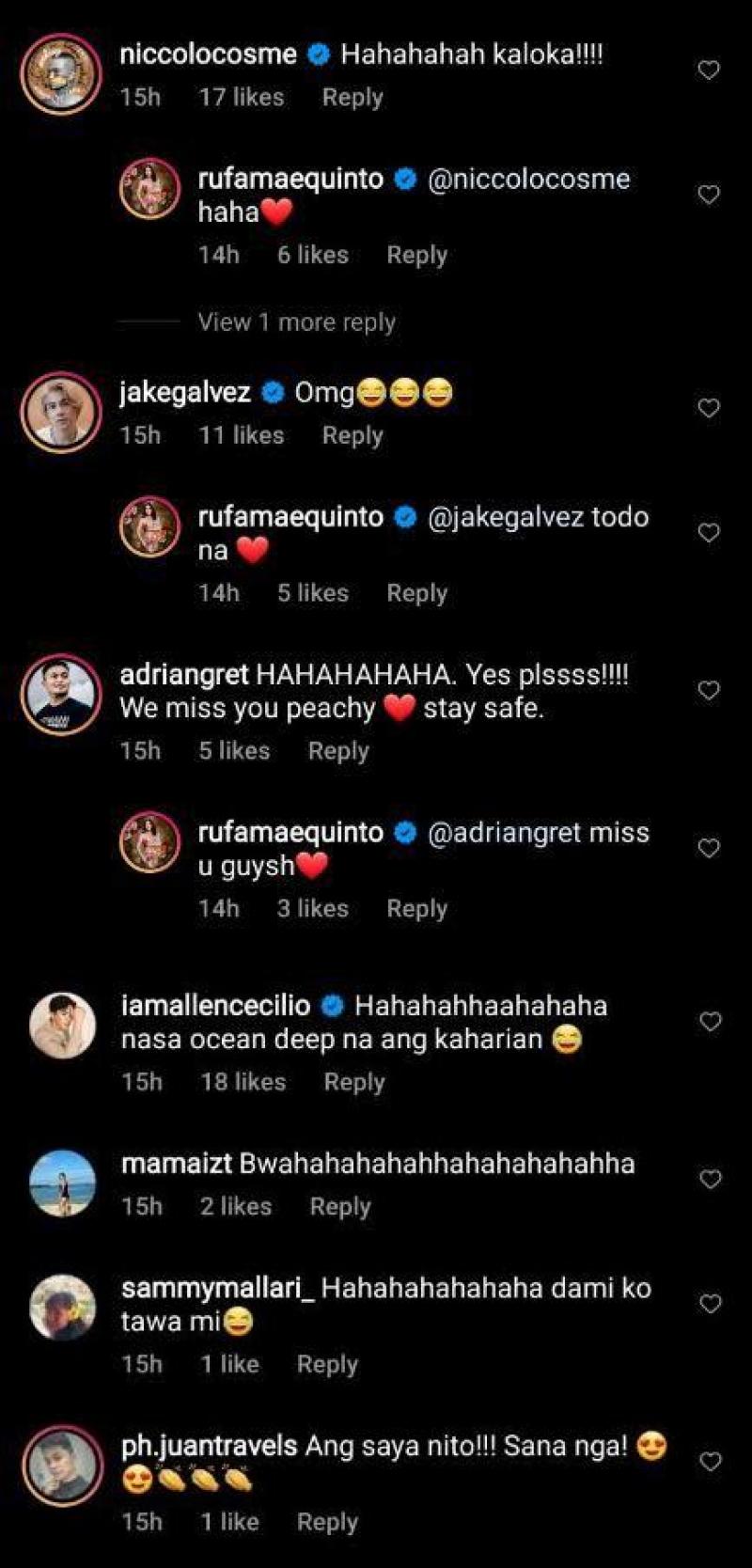The image size is (752, 1568).
Task: Like ph.juantravels' "Ang saya nito" comment
Action: [x=711, y=1462]
